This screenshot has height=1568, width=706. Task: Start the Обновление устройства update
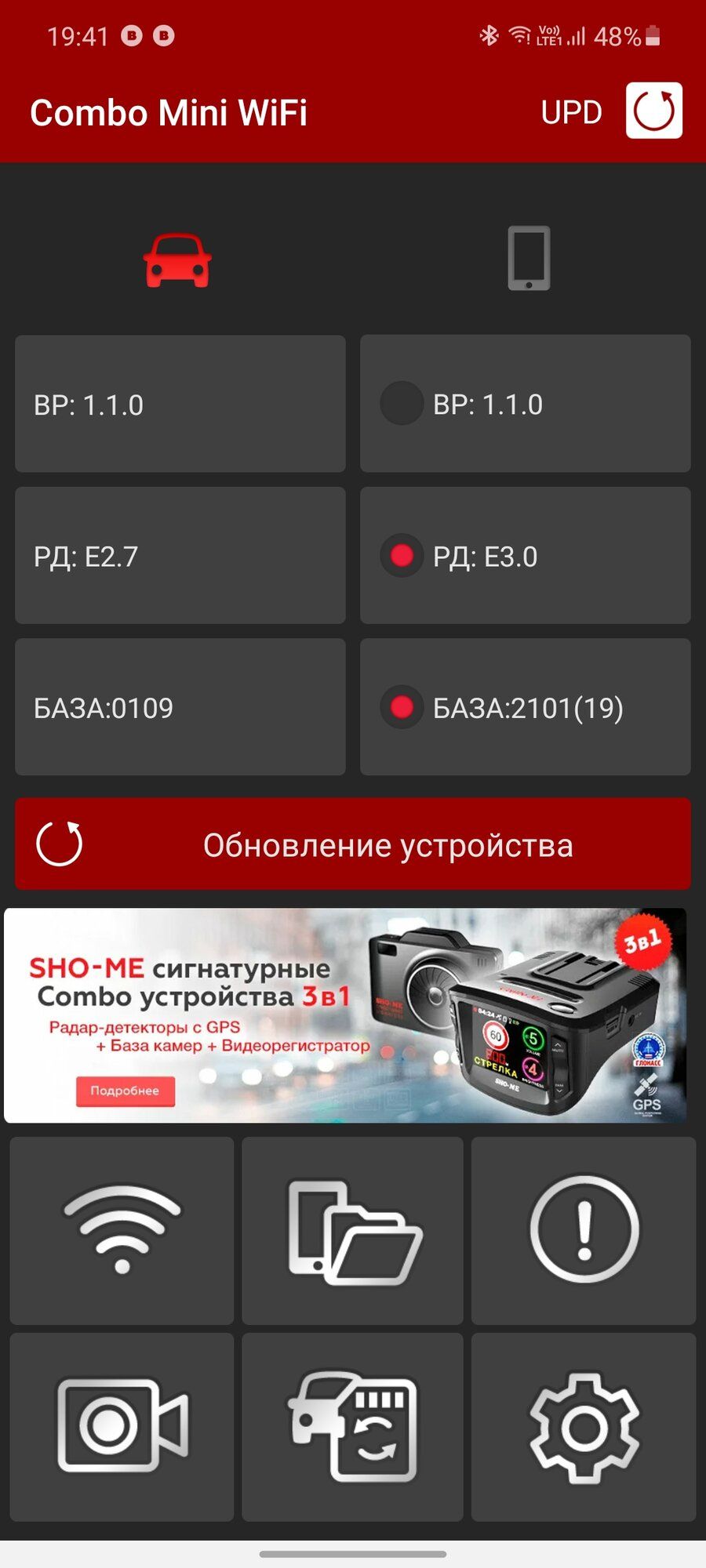[353, 844]
